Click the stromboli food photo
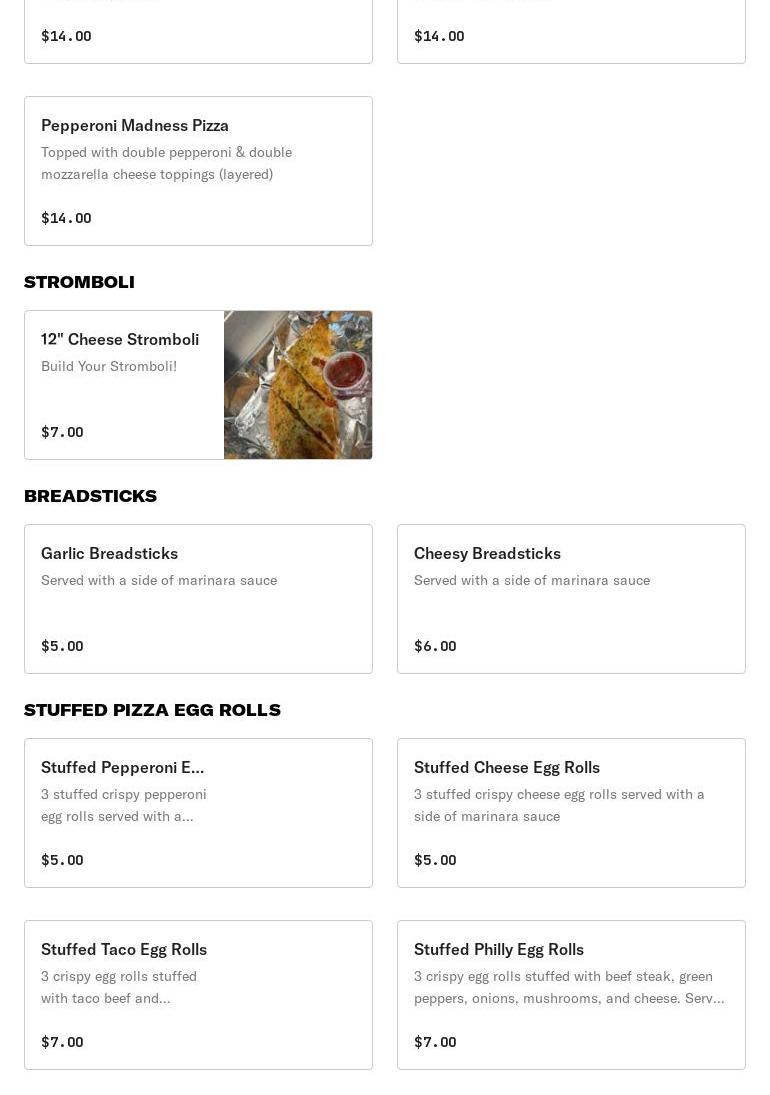Screen dimensions: 770x1095 [x=298, y=385]
